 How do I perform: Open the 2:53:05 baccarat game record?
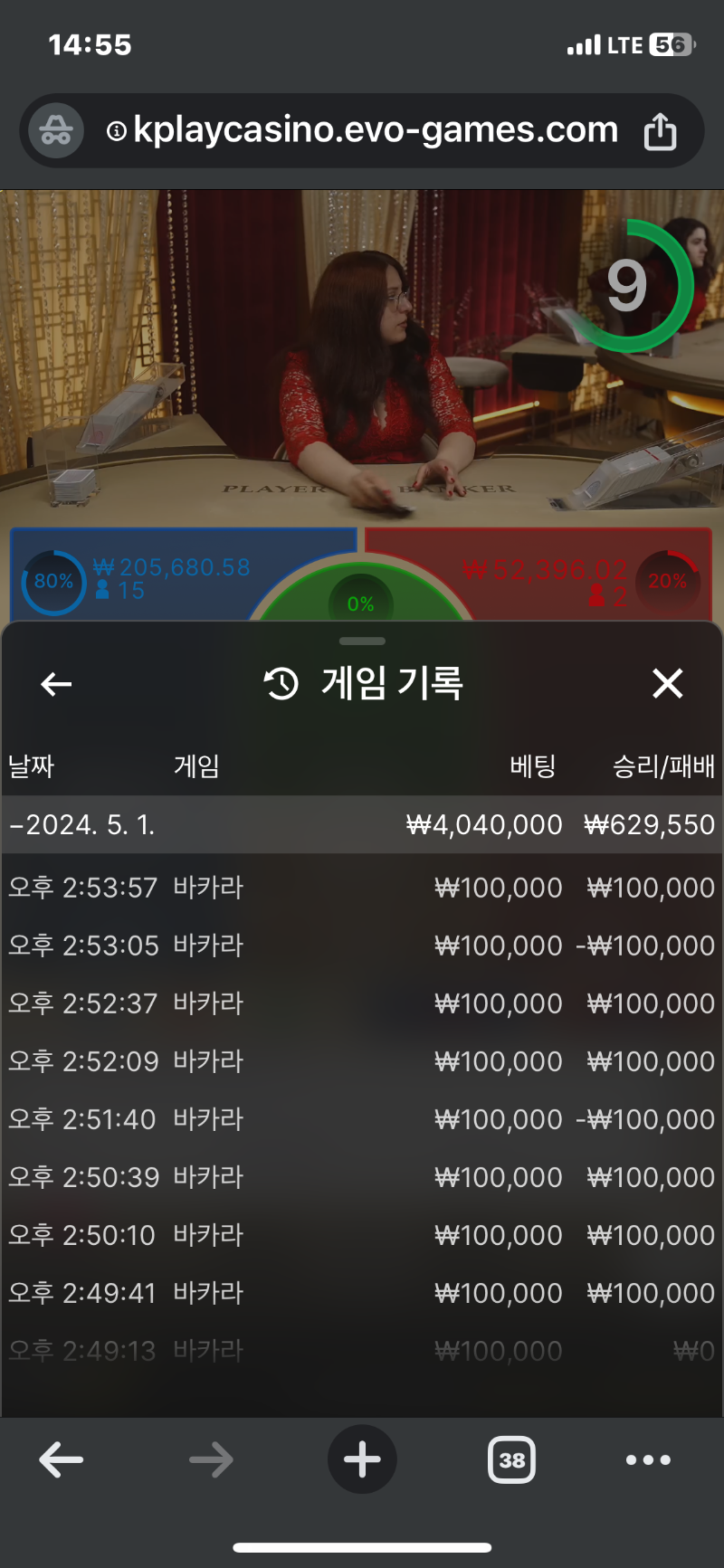click(362, 946)
